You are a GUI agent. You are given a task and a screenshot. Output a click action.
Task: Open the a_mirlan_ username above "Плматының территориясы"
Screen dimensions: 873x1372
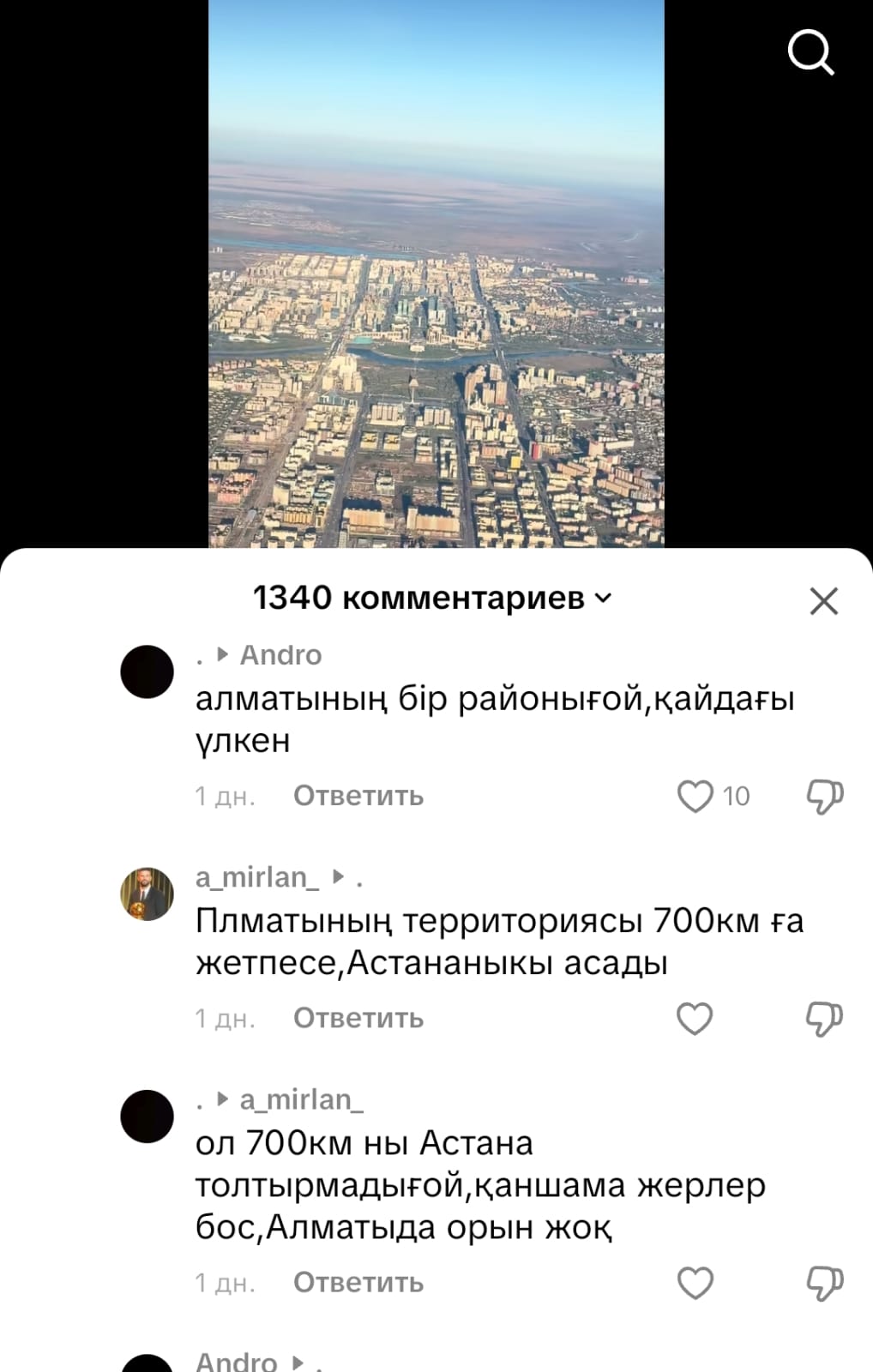point(257,877)
